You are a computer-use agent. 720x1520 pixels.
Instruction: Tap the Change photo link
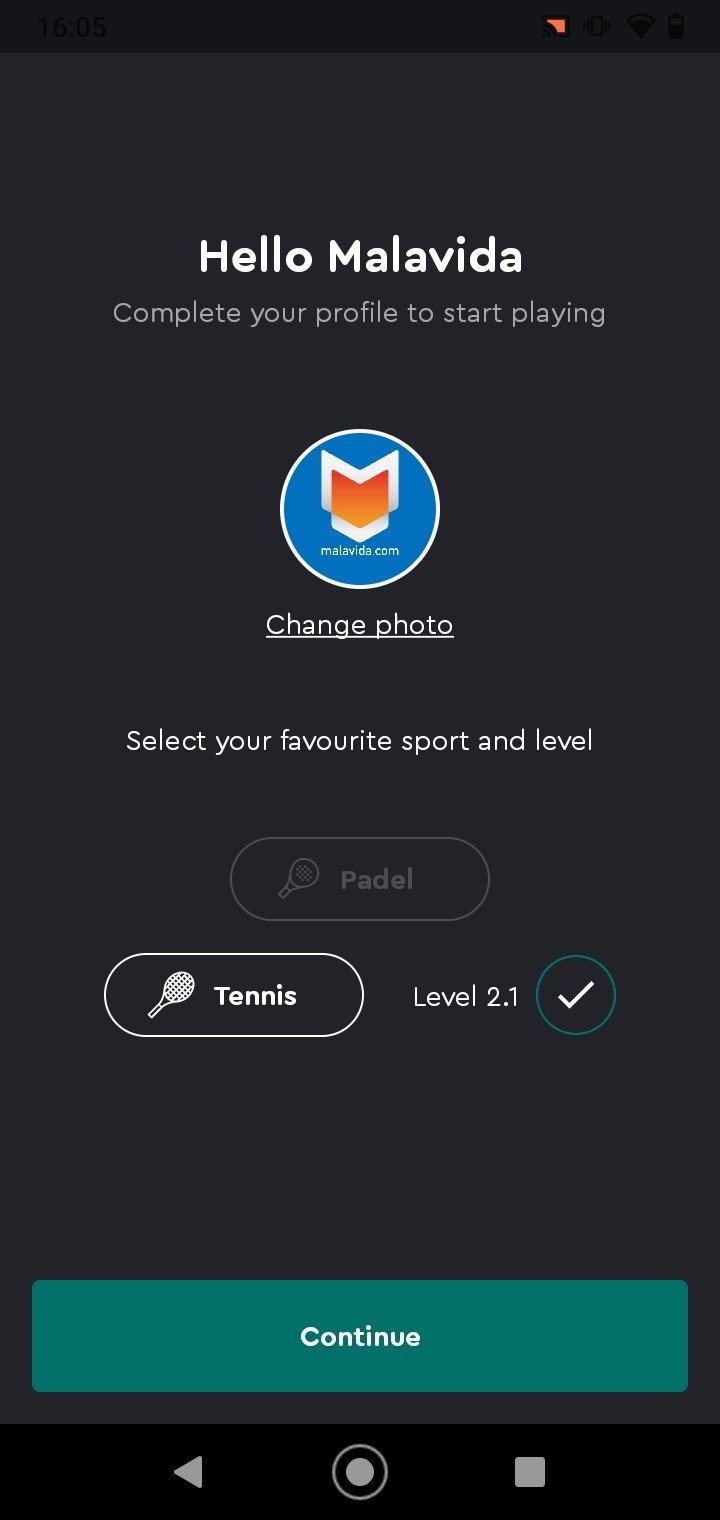pyautogui.click(x=359, y=625)
